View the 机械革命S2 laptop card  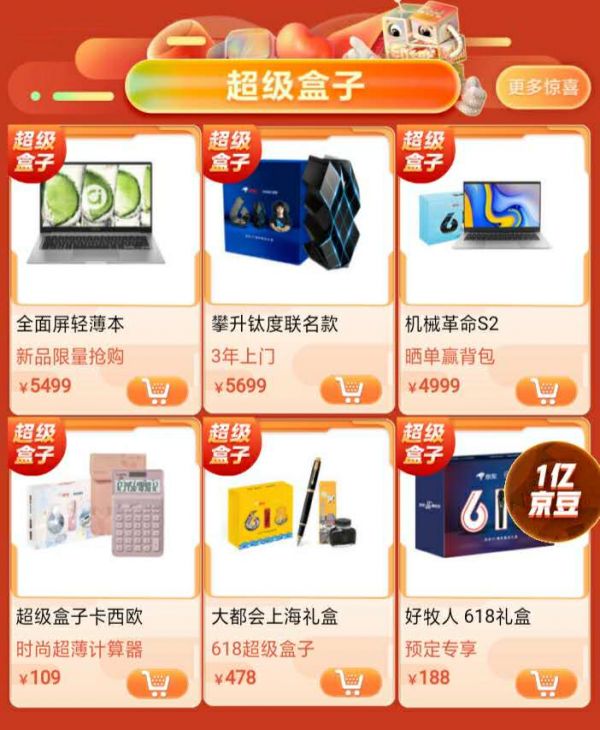[x=492, y=230]
